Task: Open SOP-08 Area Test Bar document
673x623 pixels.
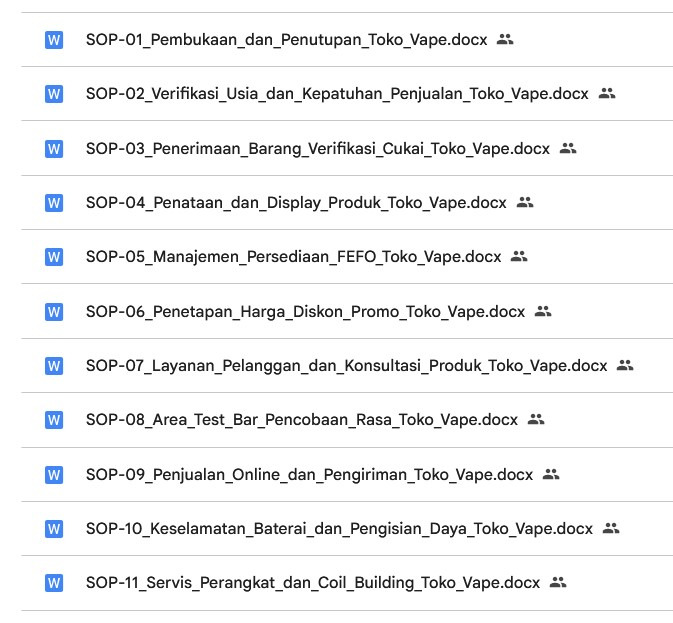Action: (301, 420)
